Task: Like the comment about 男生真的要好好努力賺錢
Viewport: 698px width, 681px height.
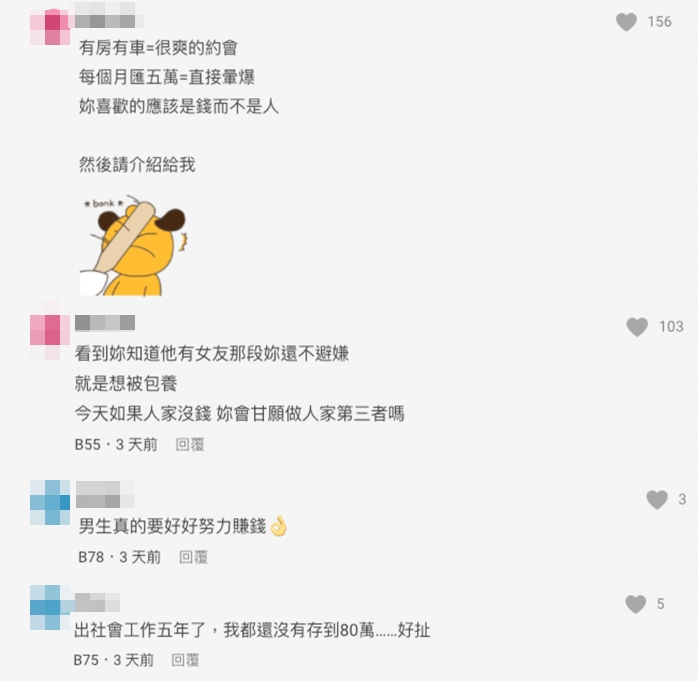Action: 657,499
